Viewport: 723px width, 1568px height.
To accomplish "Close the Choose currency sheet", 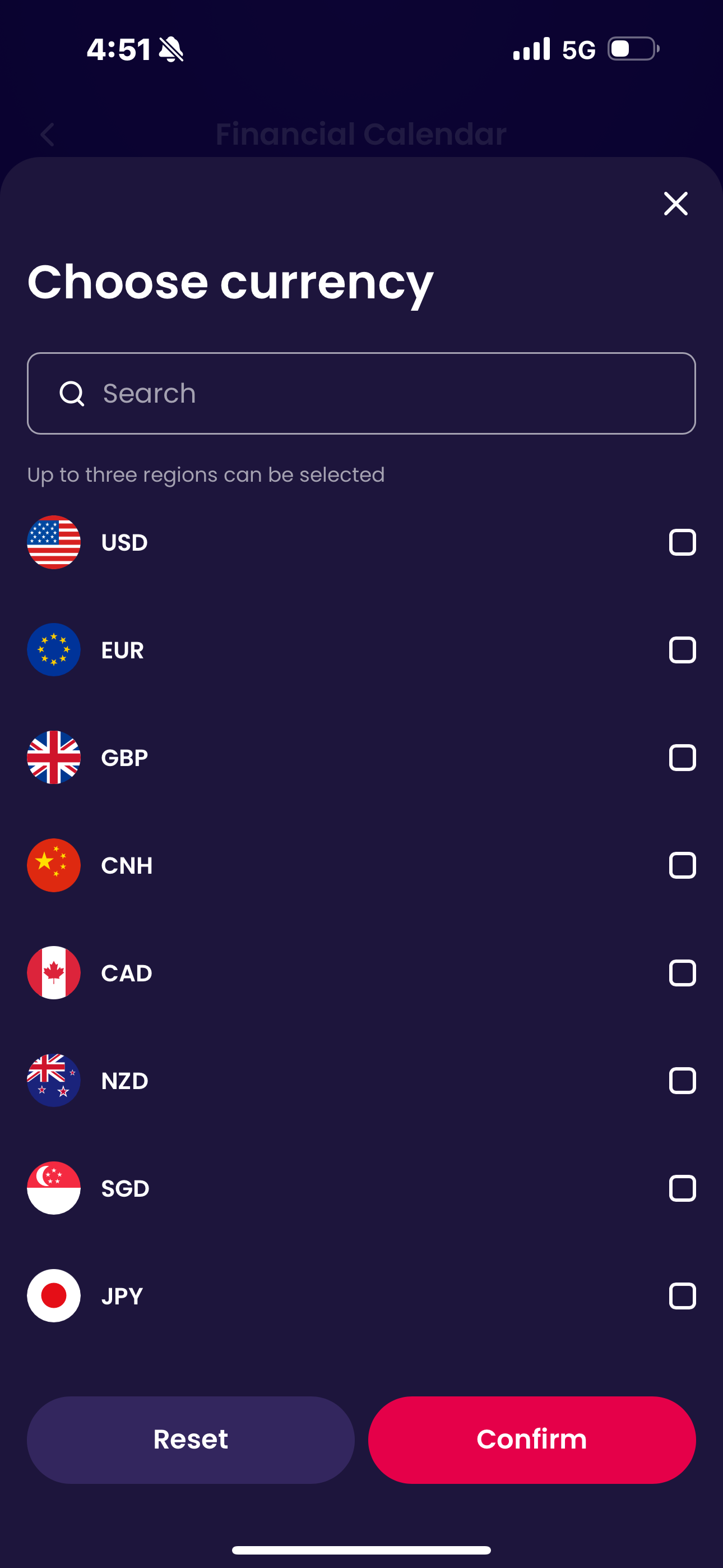I will click(x=675, y=204).
